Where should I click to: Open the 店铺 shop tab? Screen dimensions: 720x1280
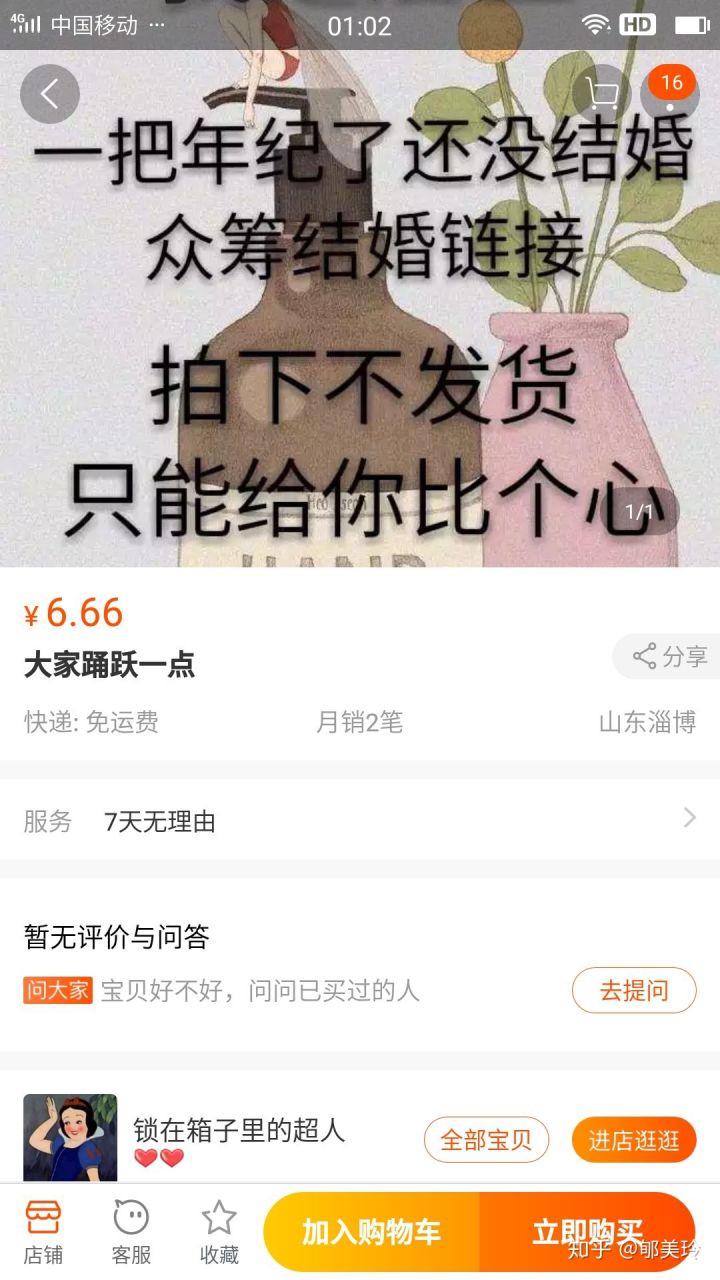point(43,1232)
